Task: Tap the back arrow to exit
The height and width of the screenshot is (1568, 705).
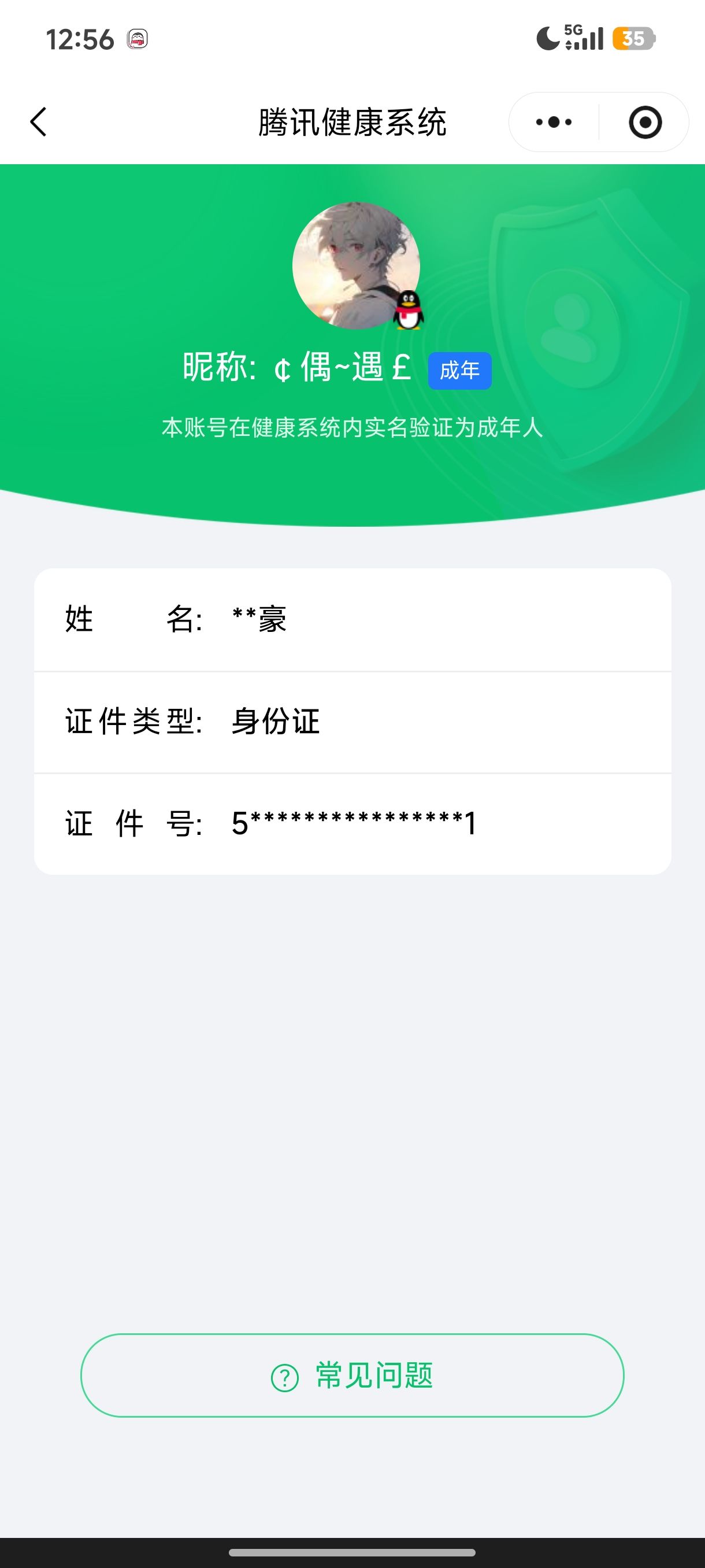Action: click(x=38, y=121)
